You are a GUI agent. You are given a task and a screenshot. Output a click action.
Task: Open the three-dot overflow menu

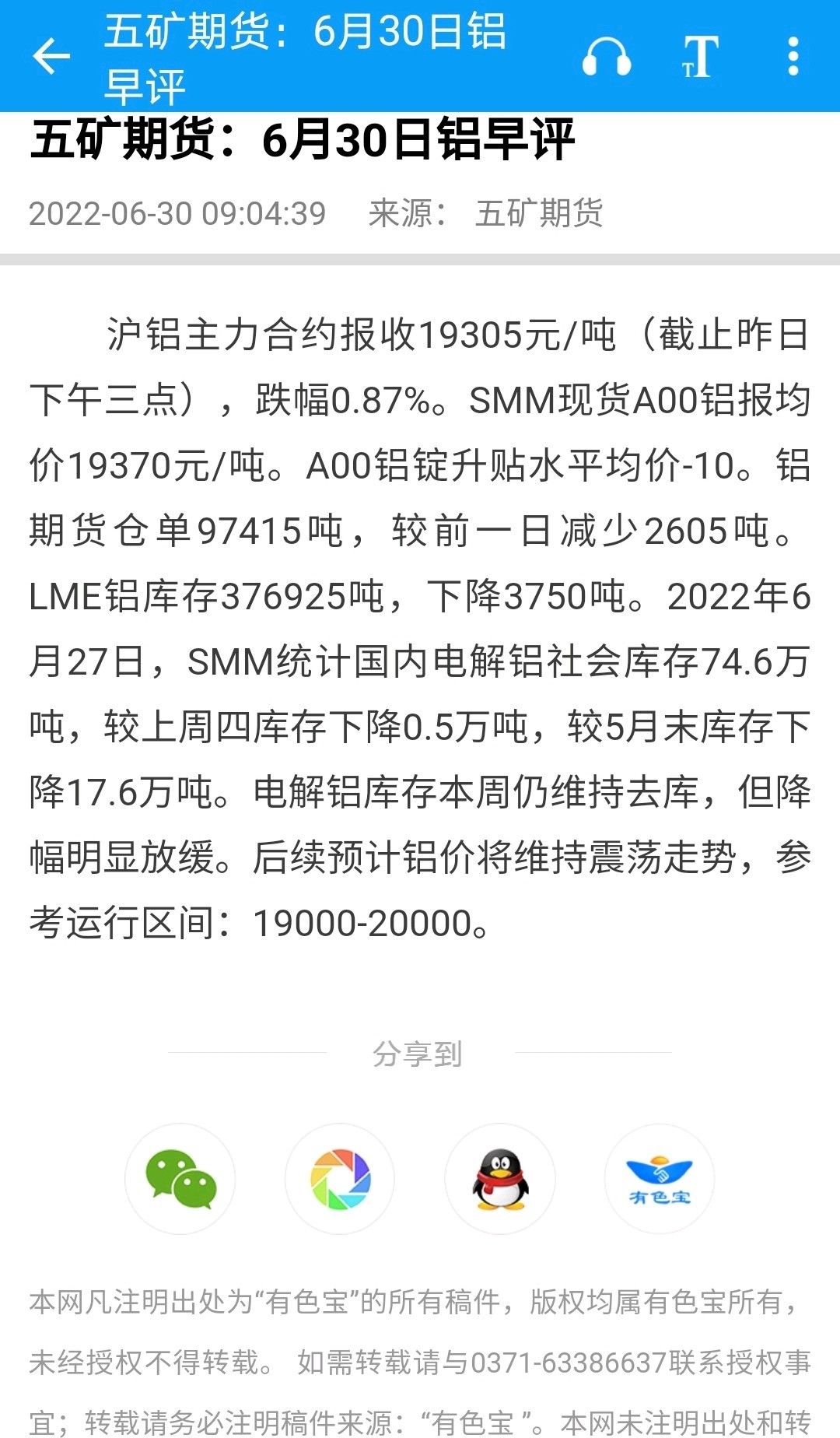click(x=793, y=56)
